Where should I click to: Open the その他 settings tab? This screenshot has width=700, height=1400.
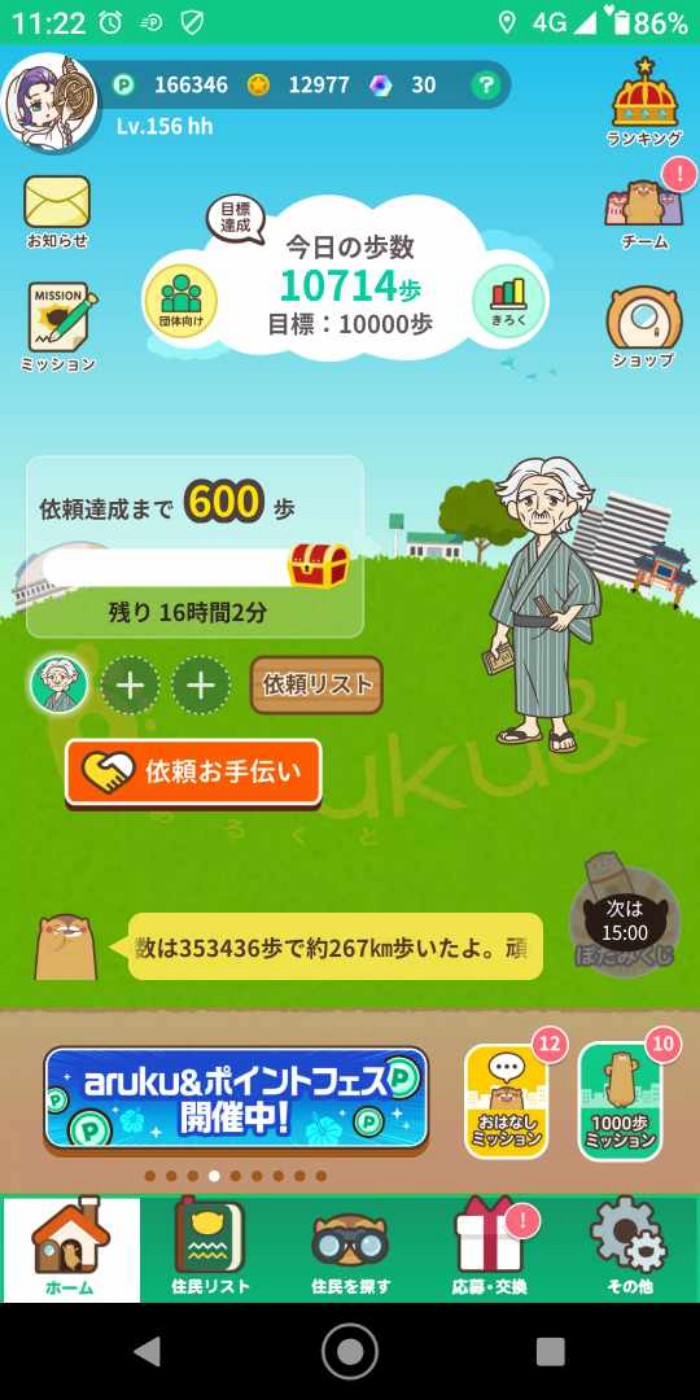pyautogui.click(x=629, y=1248)
